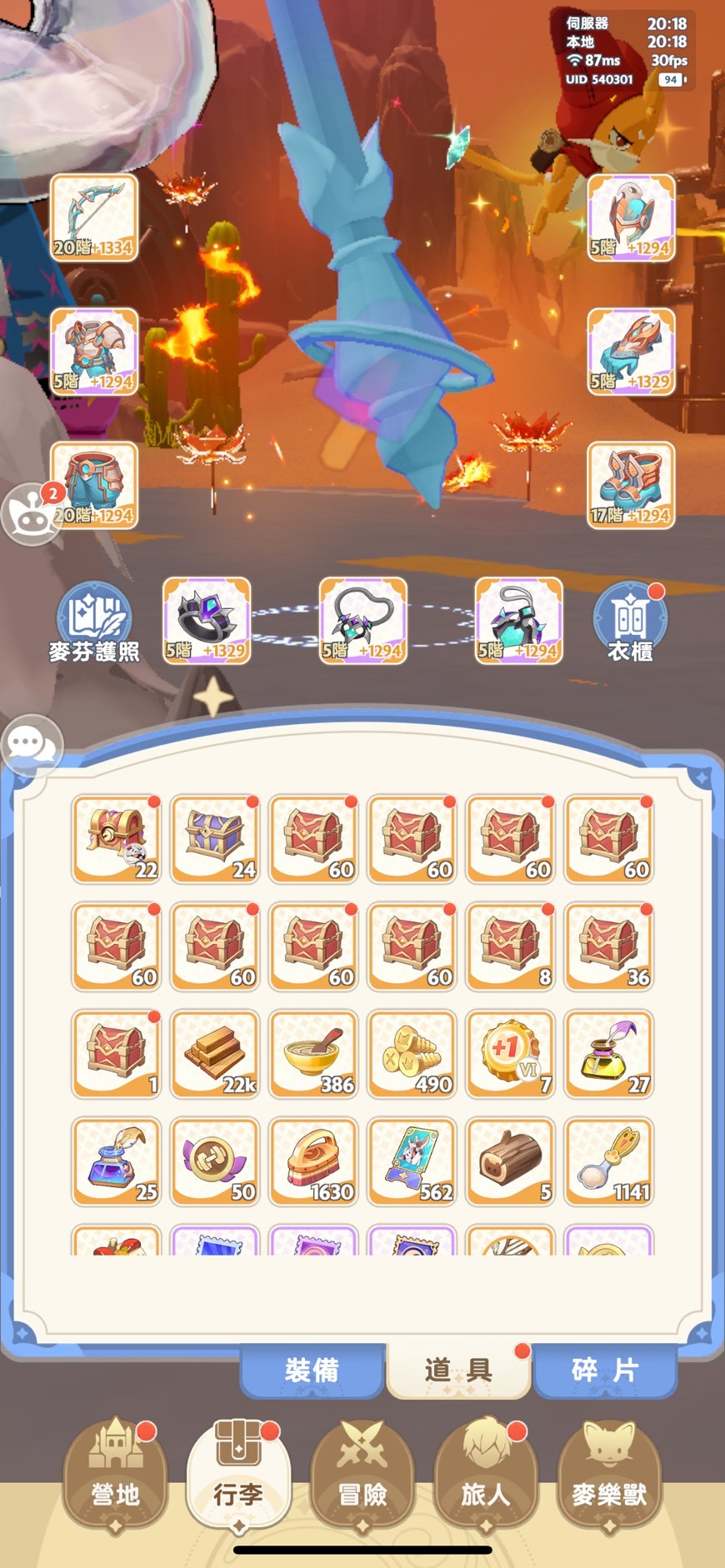Switch to the 裝備 tab

(x=312, y=1371)
